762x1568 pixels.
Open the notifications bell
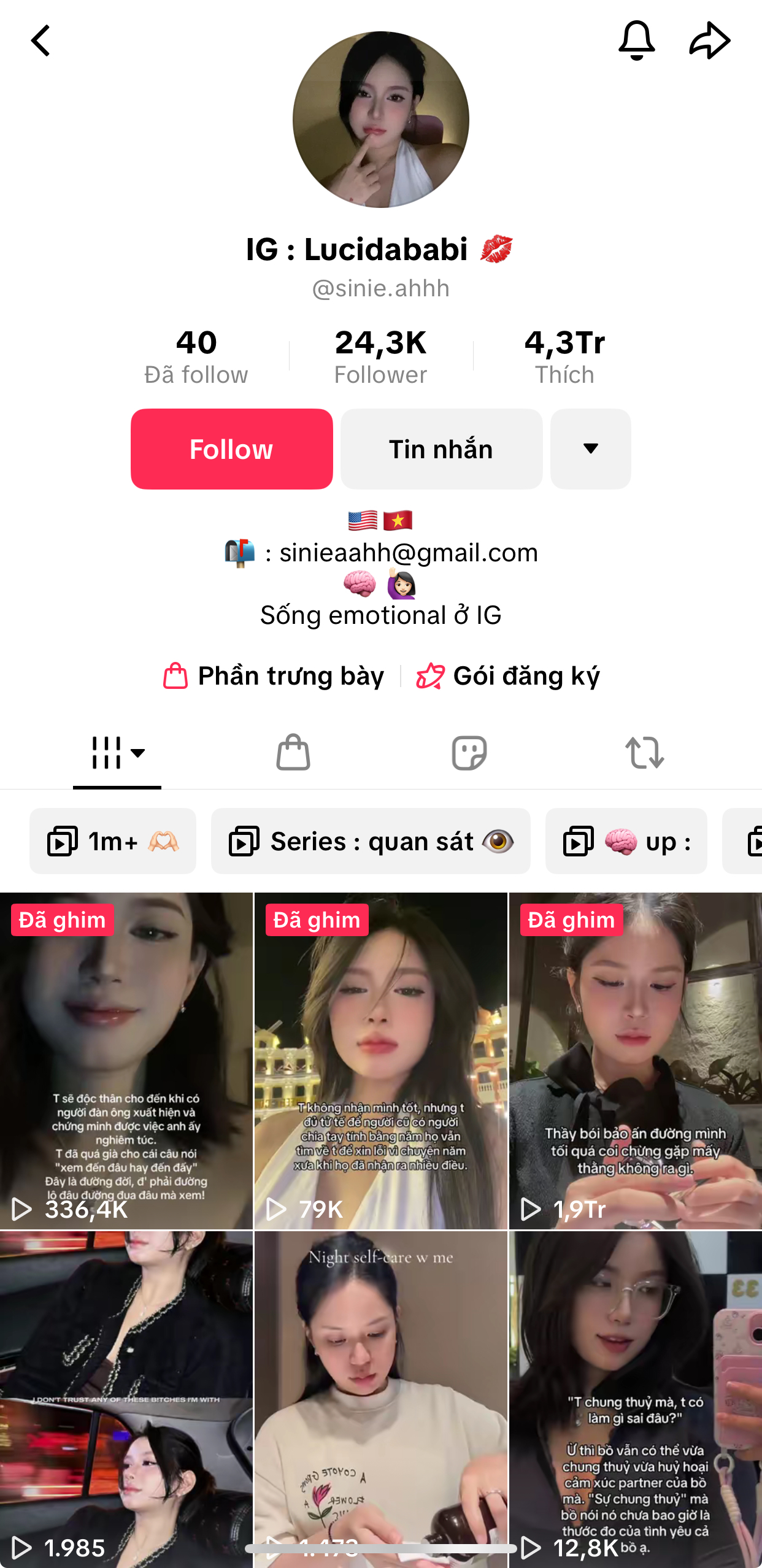click(637, 40)
